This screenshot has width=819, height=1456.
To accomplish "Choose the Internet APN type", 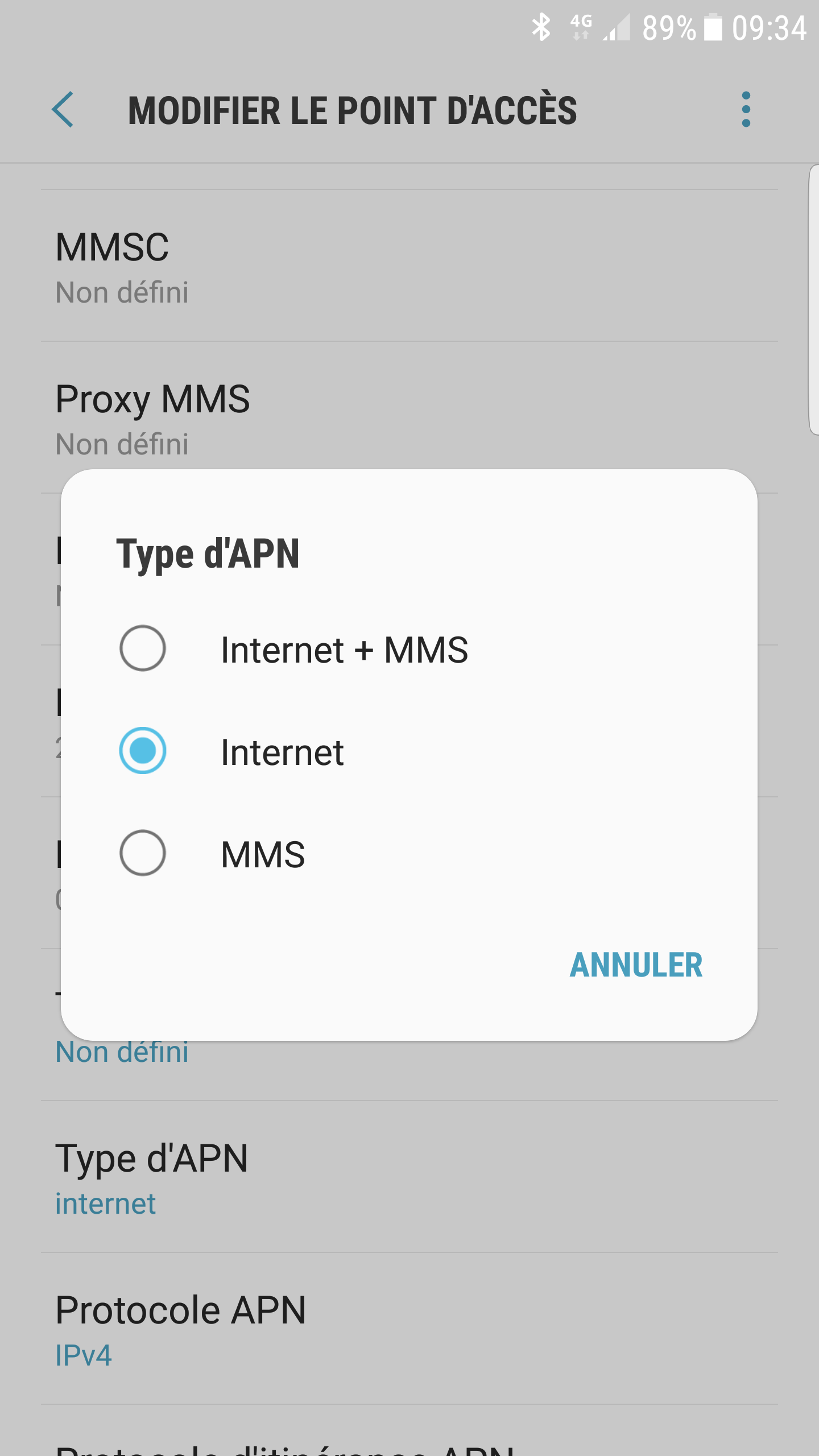I will (x=282, y=751).
